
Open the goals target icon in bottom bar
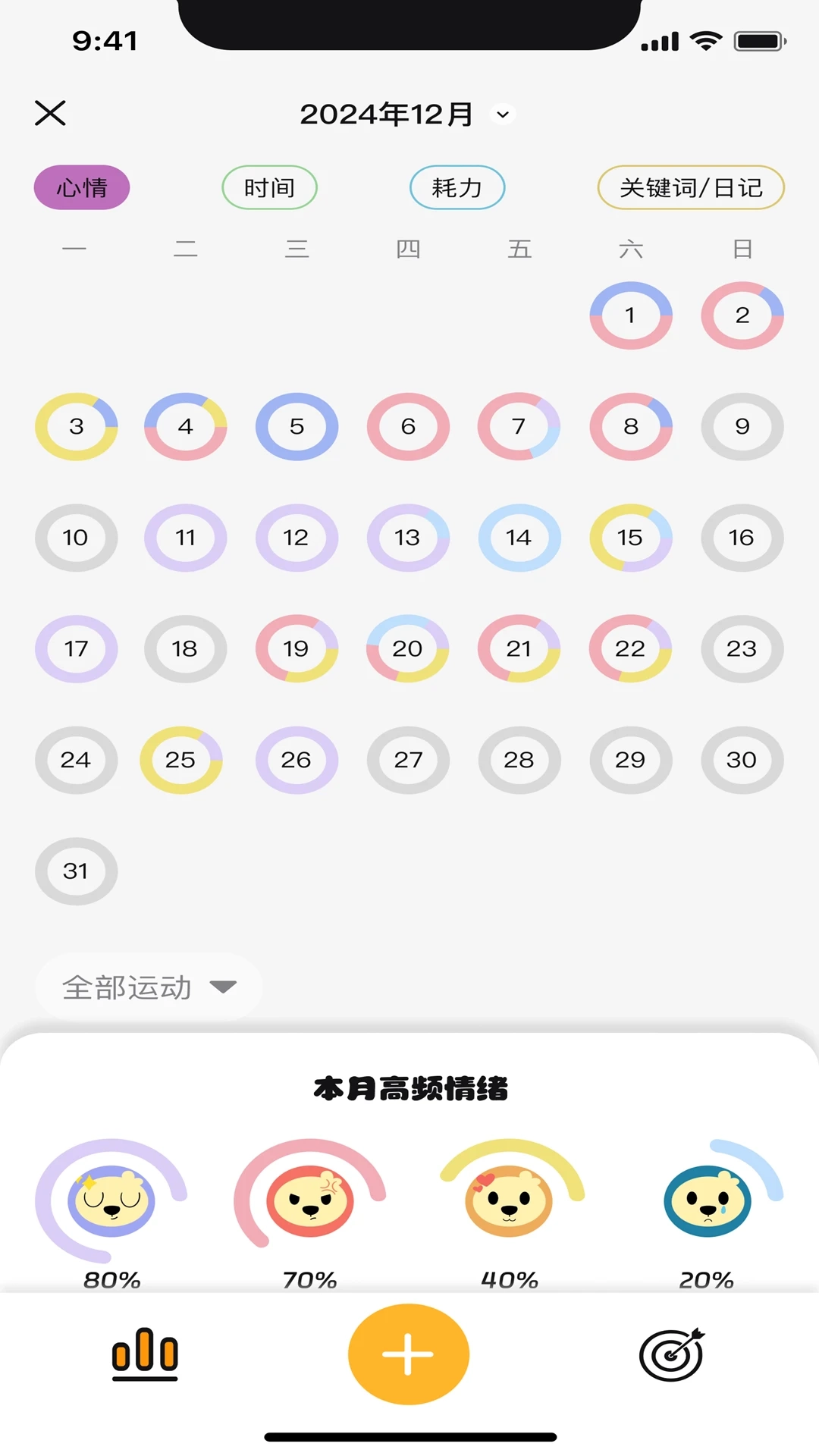pos(670,1354)
